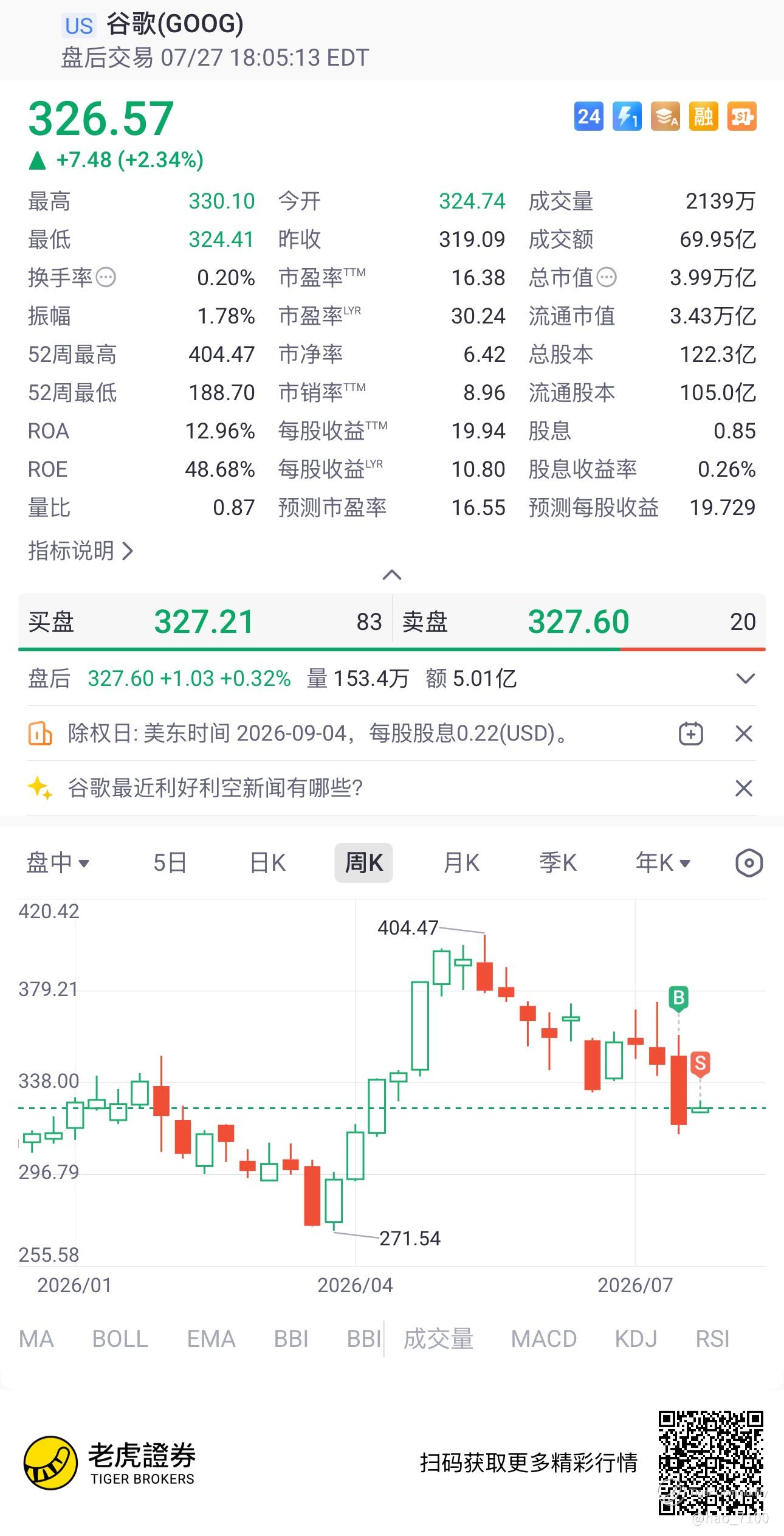The height and width of the screenshot is (1536, 784).
Task: Open the 年K dropdown
Action: (x=662, y=863)
